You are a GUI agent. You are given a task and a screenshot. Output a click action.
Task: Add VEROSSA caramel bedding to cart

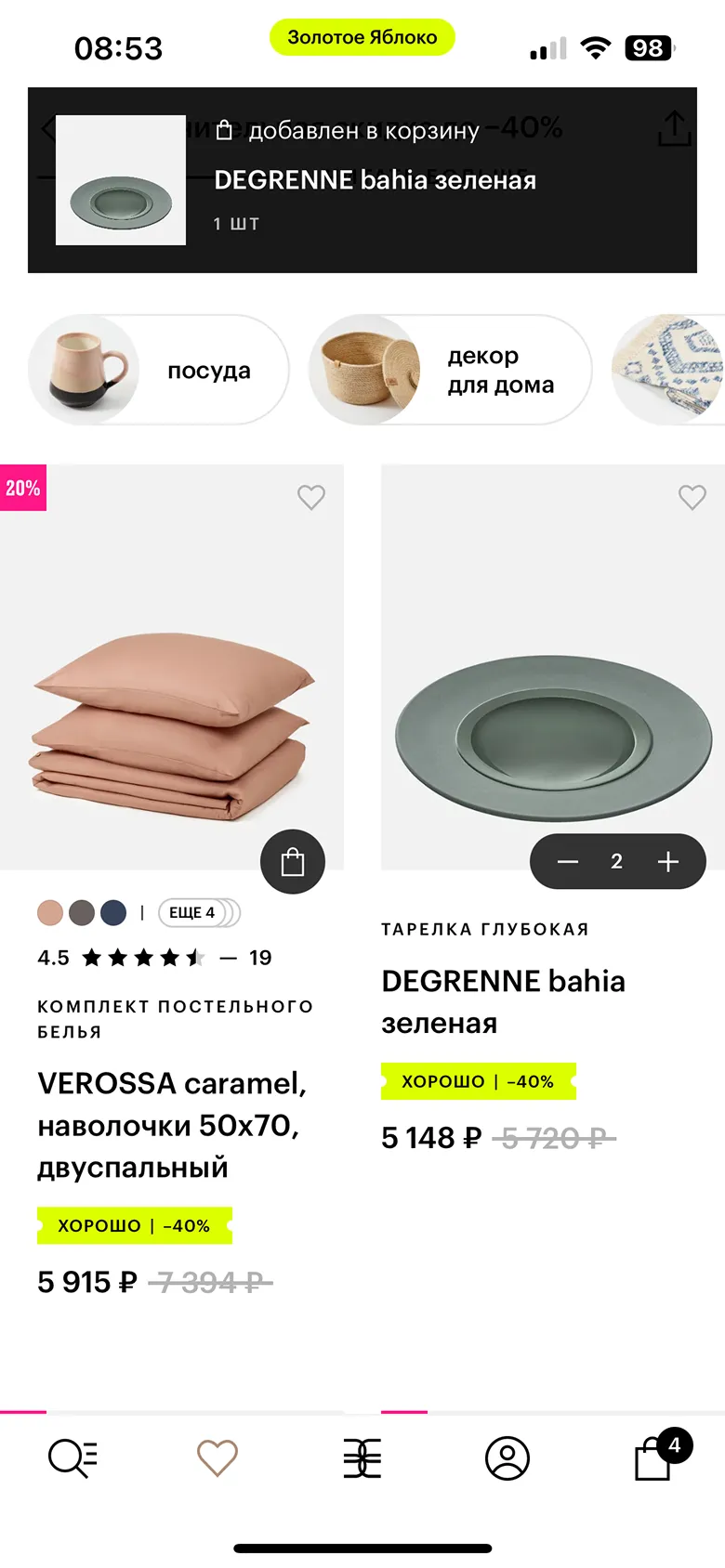click(293, 862)
